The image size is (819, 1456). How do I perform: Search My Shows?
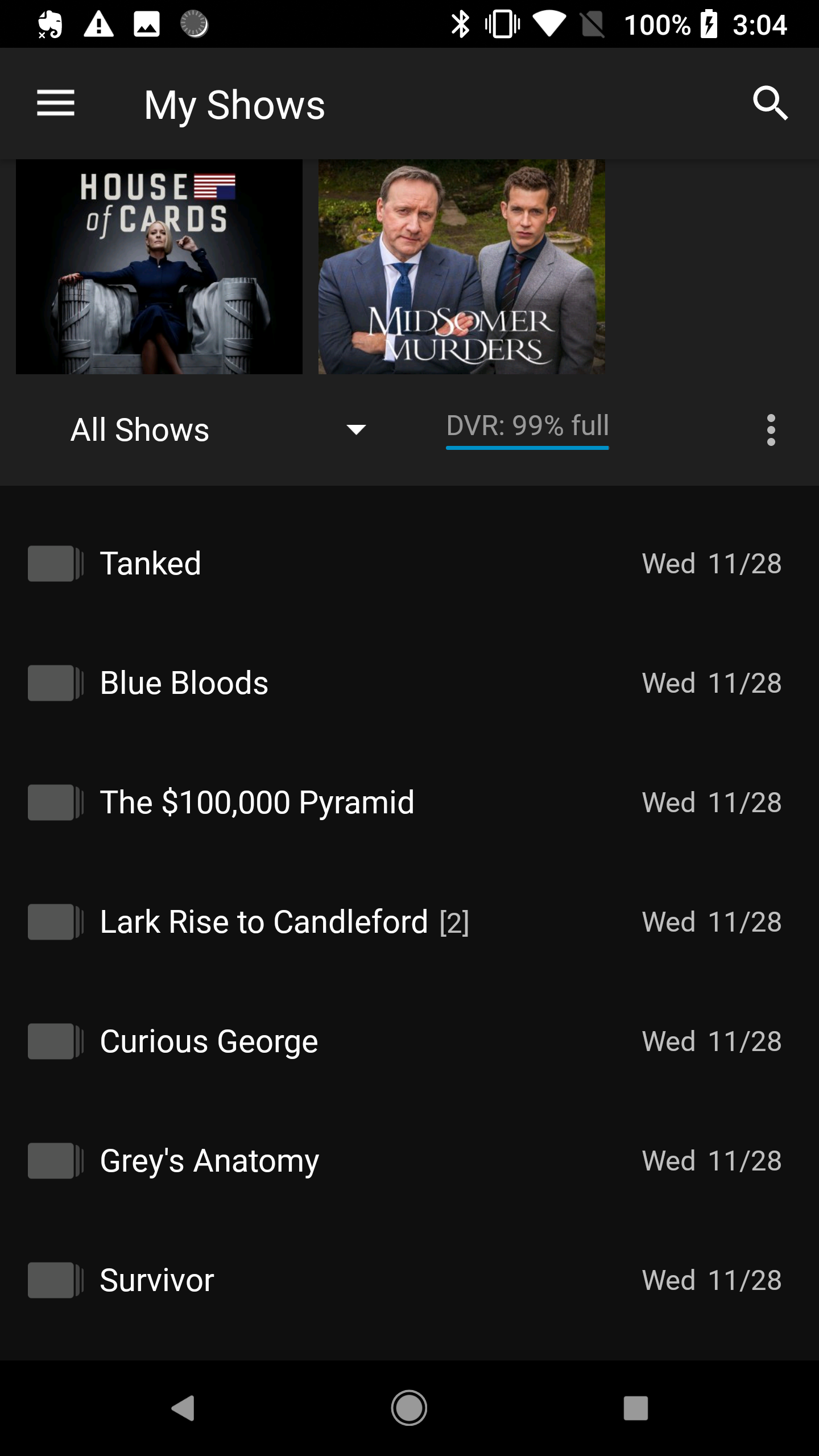[x=770, y=104]
